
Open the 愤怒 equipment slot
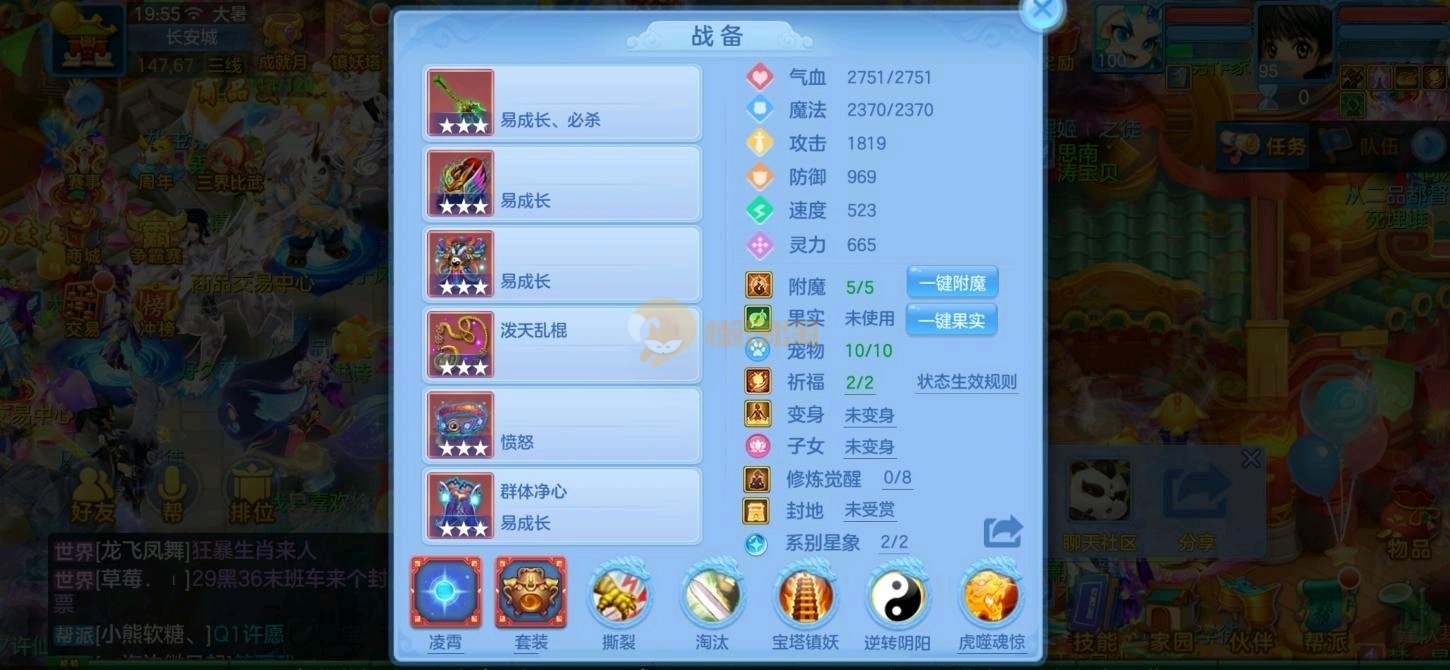click(562, 425)
